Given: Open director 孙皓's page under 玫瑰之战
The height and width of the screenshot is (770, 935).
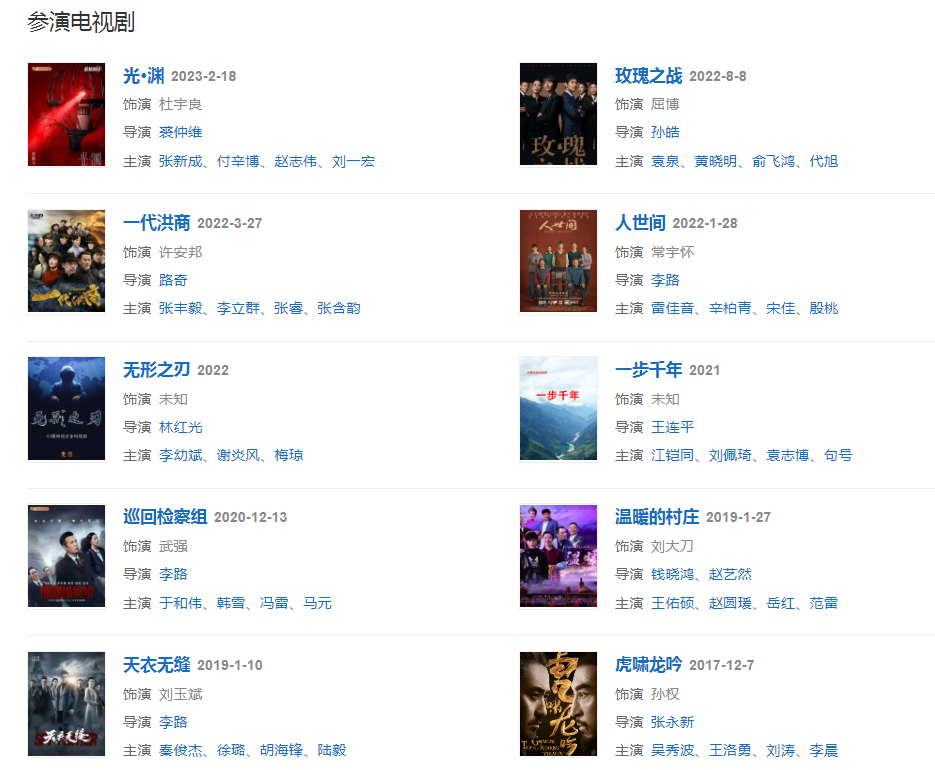Looking at the screenshot, I should pos(665,132).
